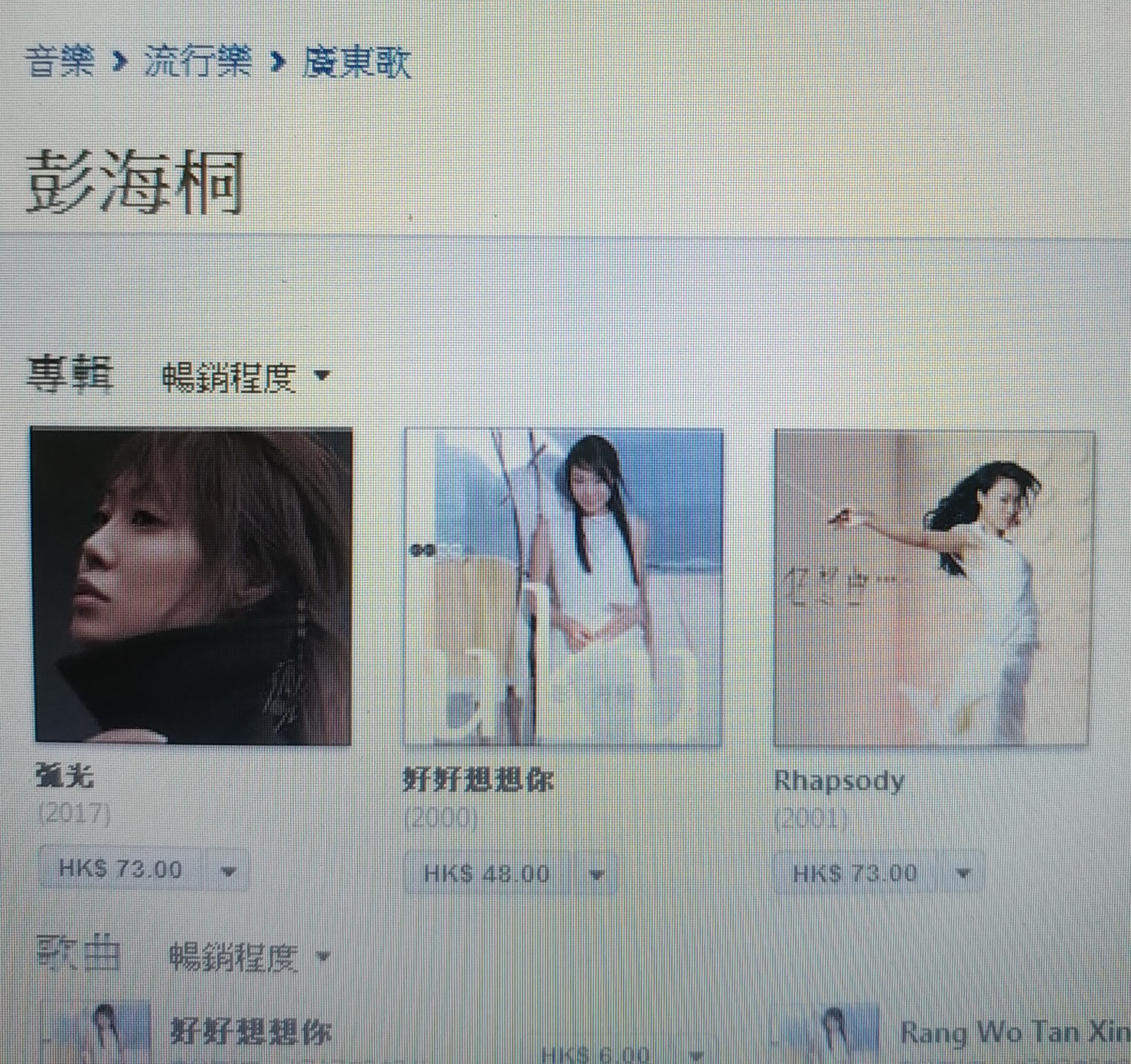Open the 好好想想你 album cover
Screen dimensions: 1131x1064
pyautogui.click(x=563, y=588)
